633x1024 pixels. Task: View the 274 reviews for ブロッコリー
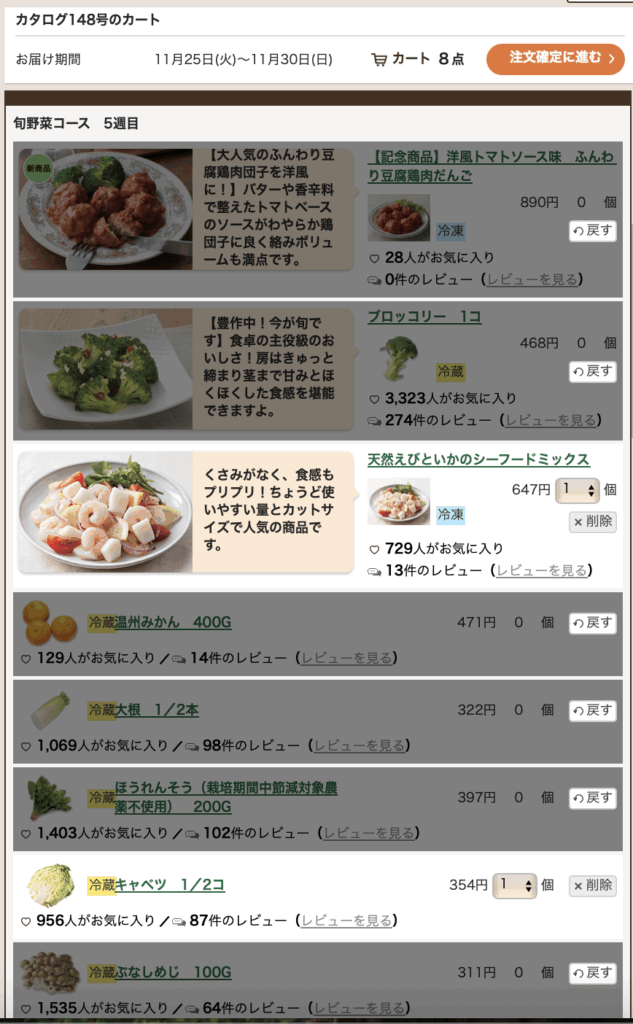551,420
